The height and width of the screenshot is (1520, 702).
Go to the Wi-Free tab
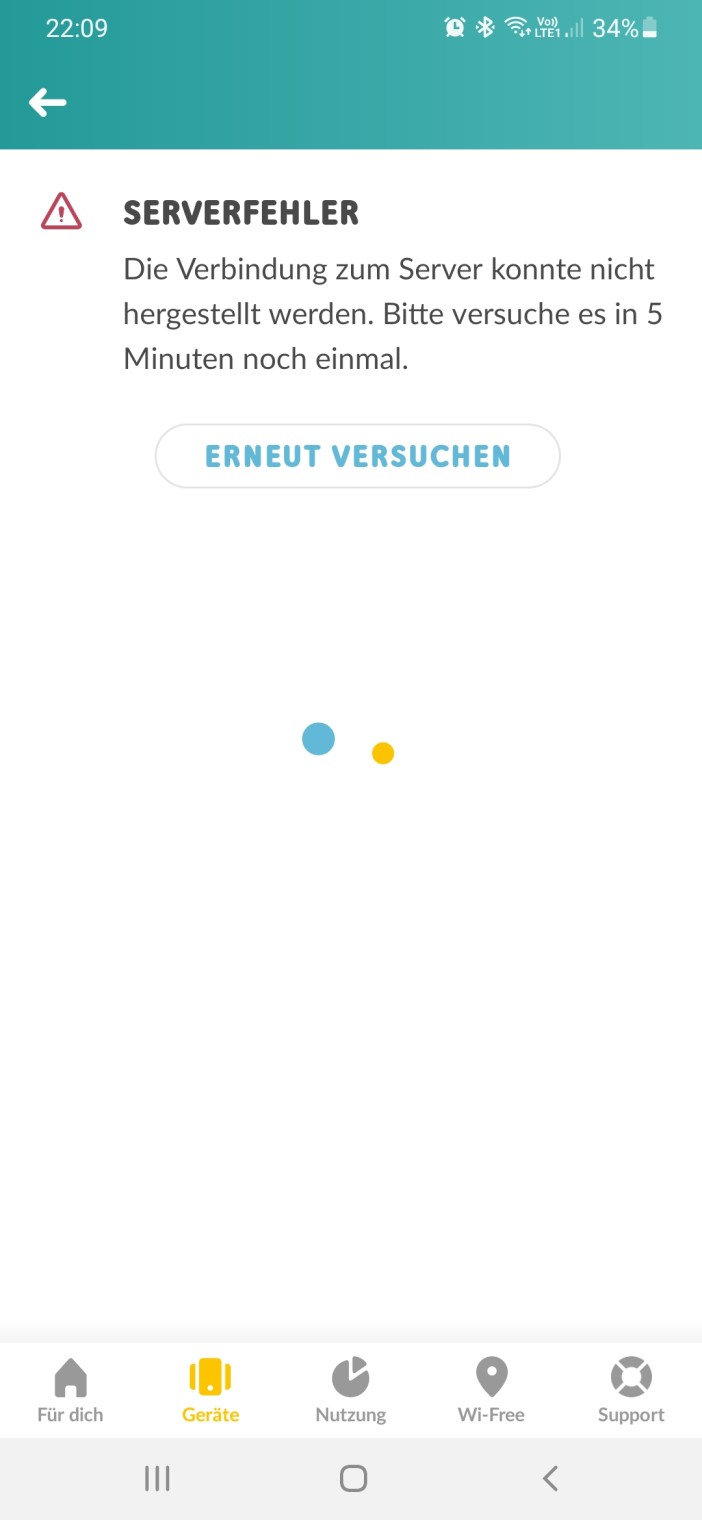(491, 1390)
